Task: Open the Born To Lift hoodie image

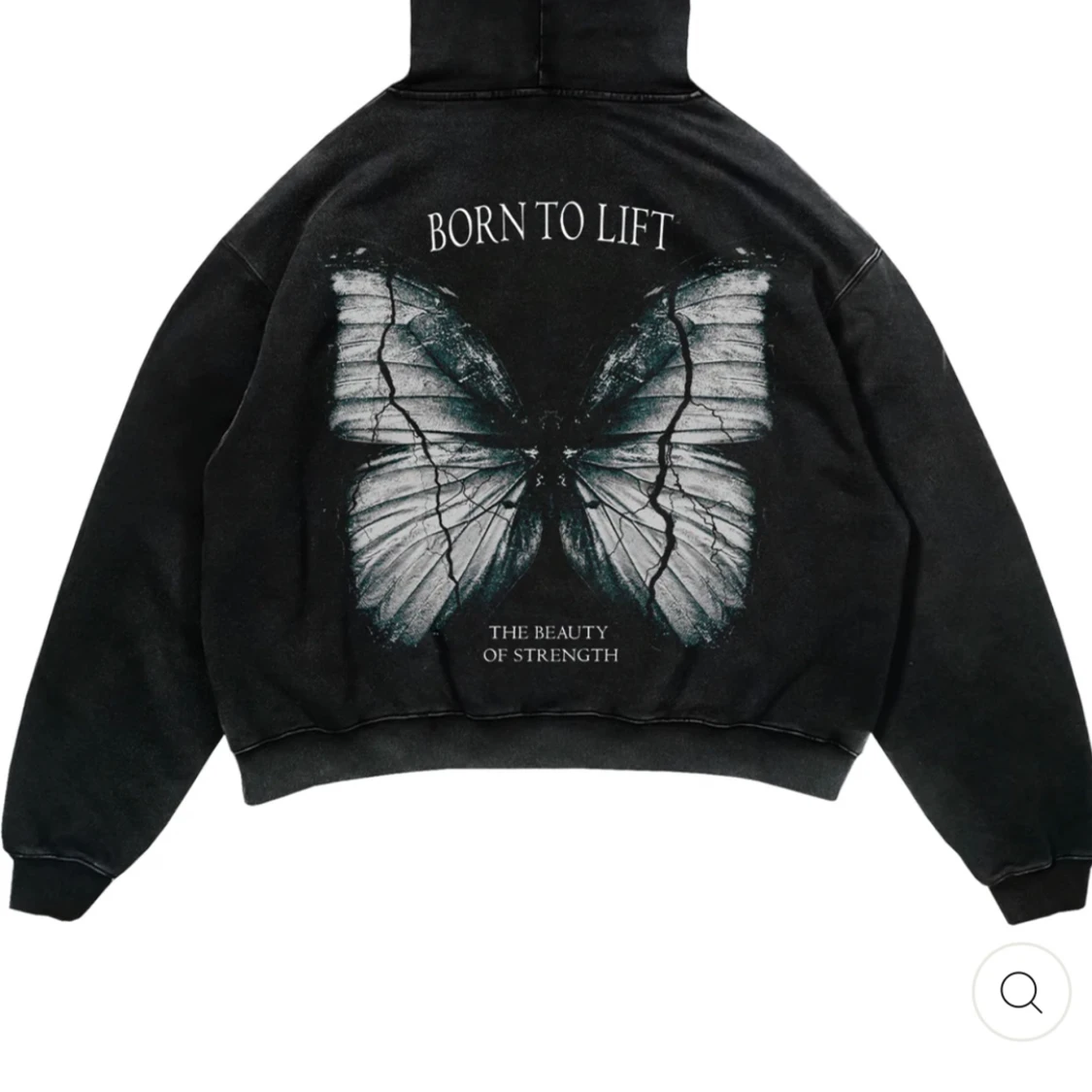Action: [x=546, y=466]
